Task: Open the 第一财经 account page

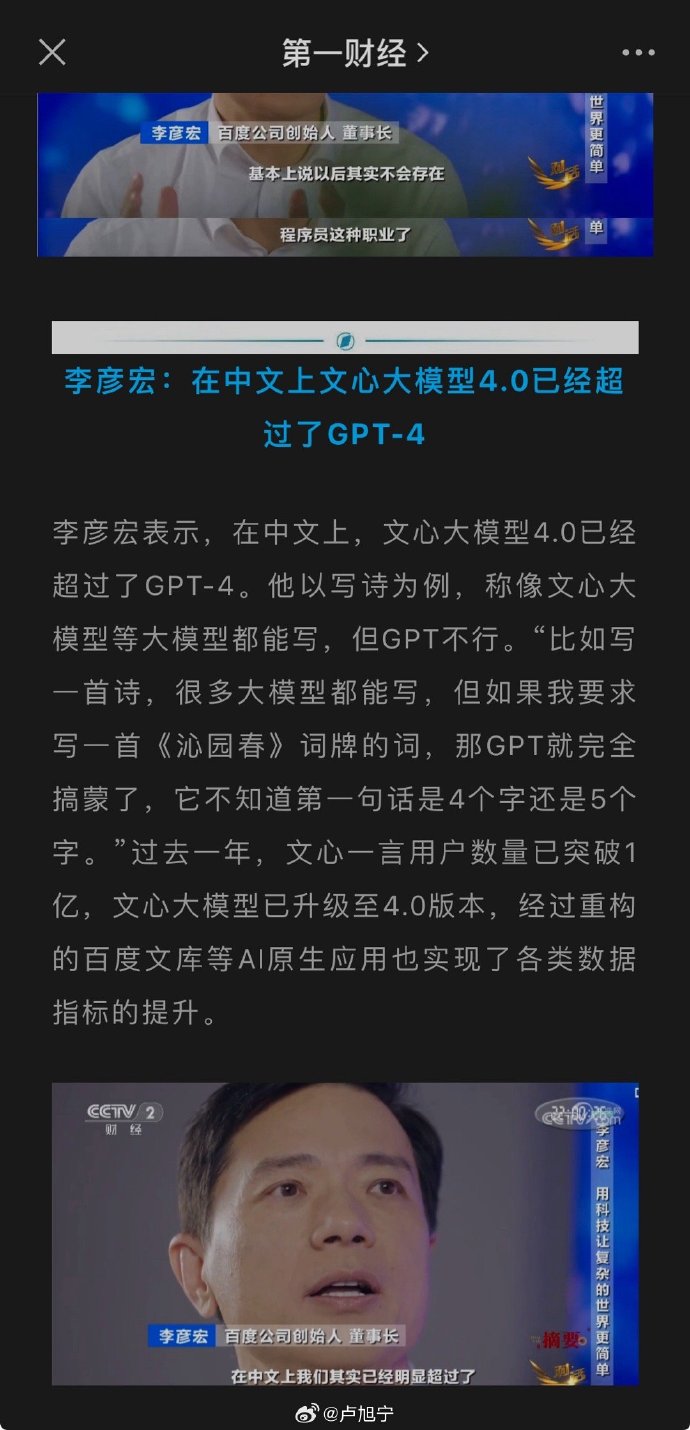Action: point(354,53)
